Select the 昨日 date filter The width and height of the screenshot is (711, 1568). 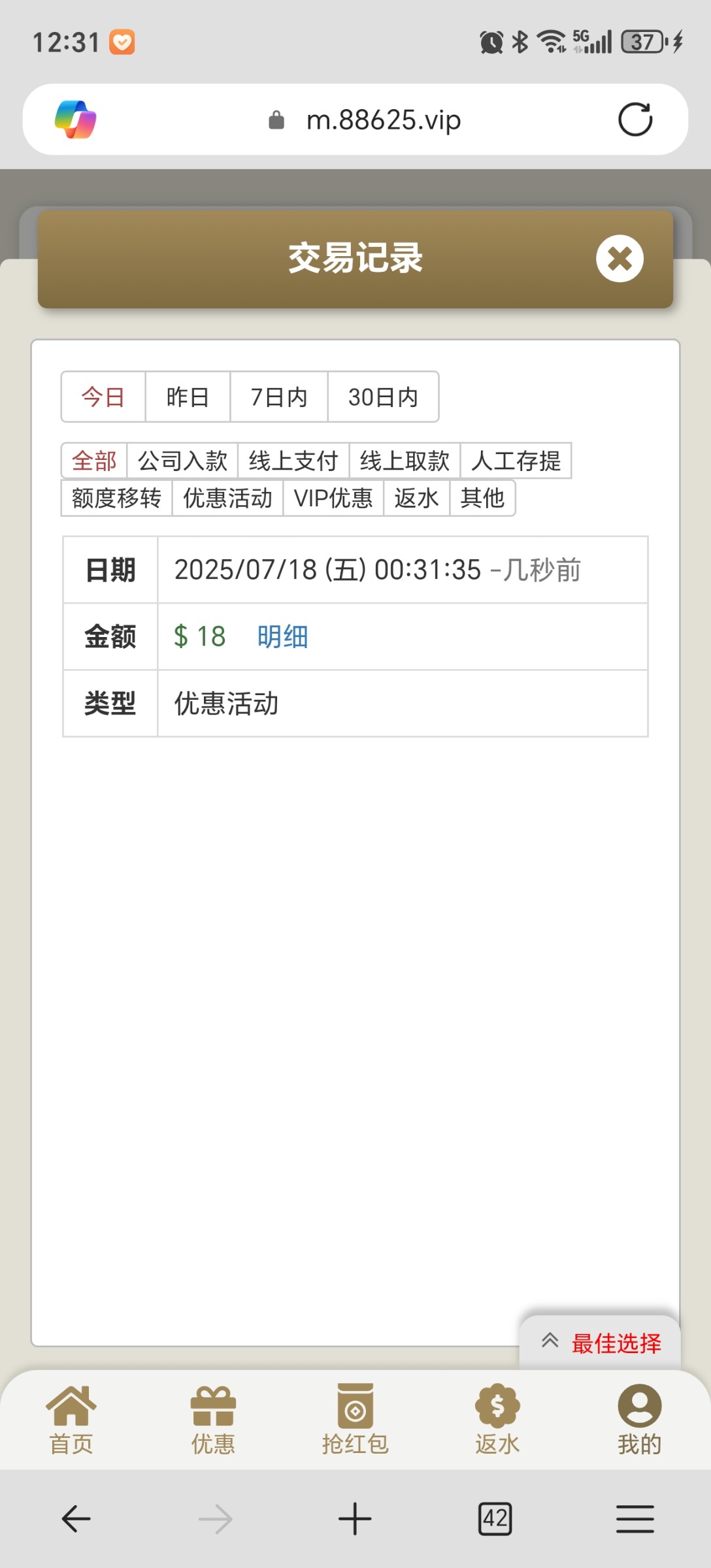188,397
